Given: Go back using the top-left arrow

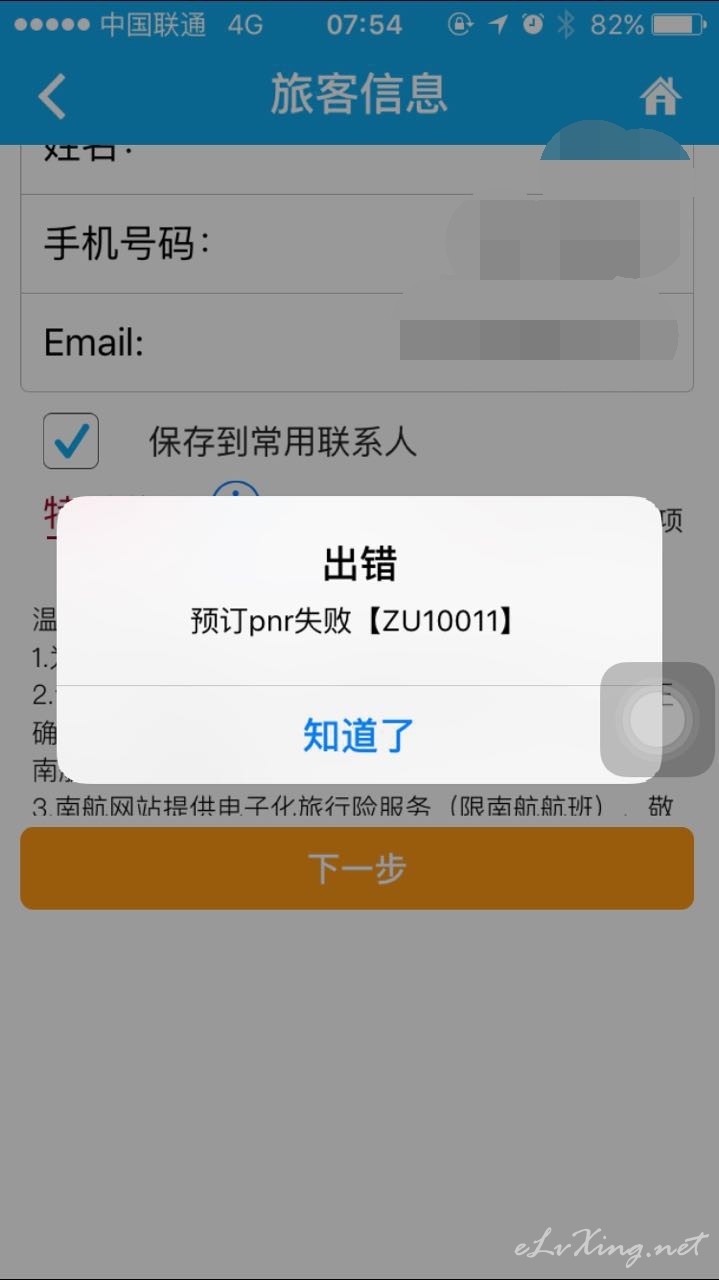Looking at the screenshot, I should click(52, 97).
